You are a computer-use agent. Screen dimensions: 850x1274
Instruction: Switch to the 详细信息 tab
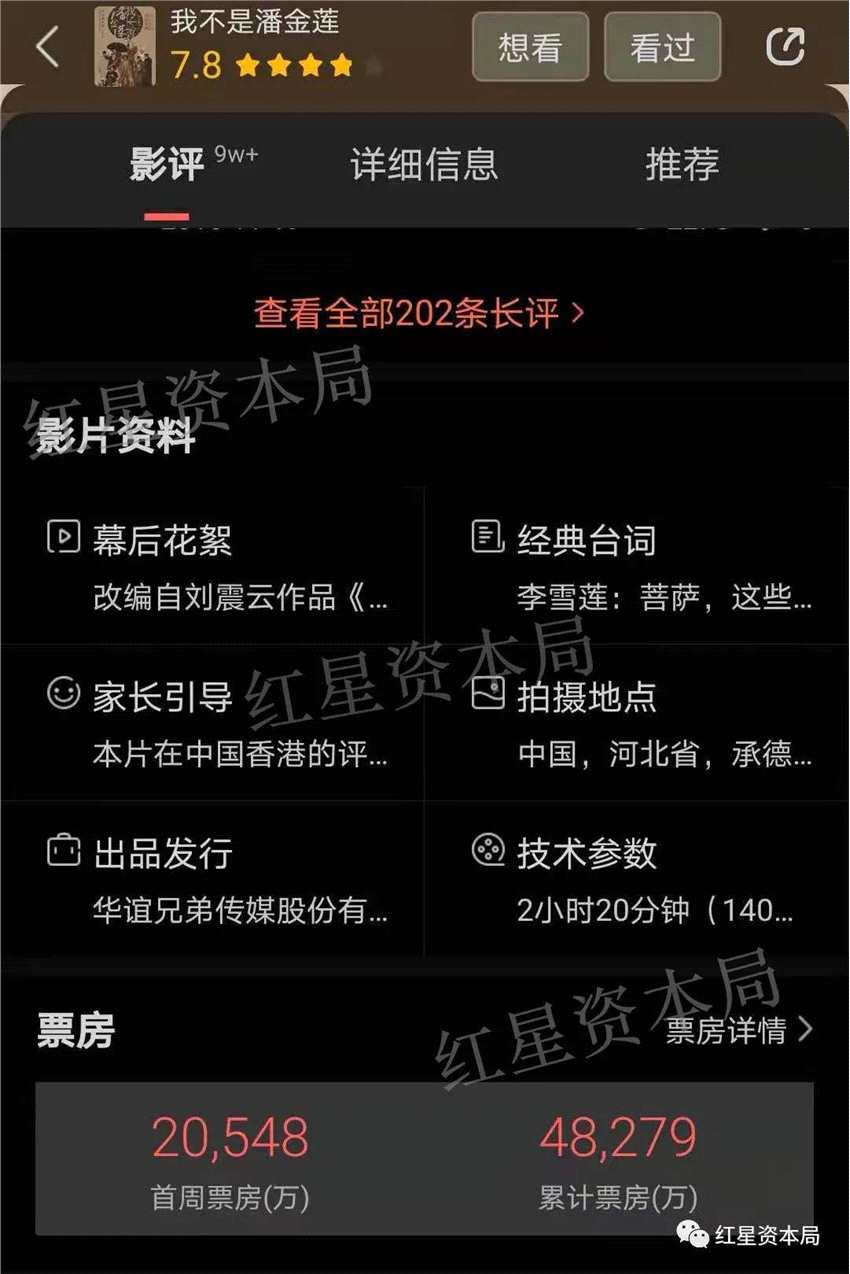click(424, 165)
